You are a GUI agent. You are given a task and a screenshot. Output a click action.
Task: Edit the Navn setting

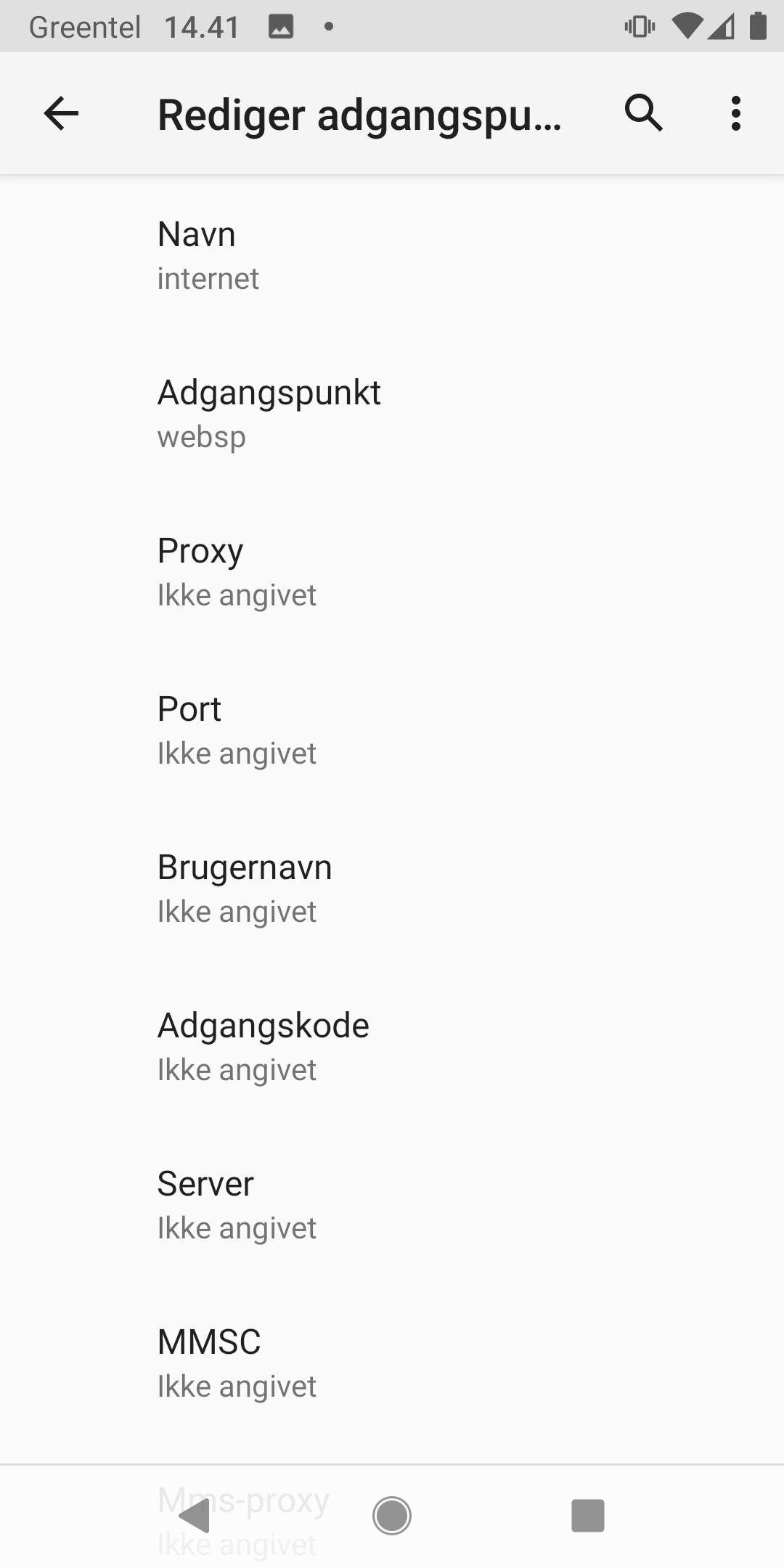392,256
